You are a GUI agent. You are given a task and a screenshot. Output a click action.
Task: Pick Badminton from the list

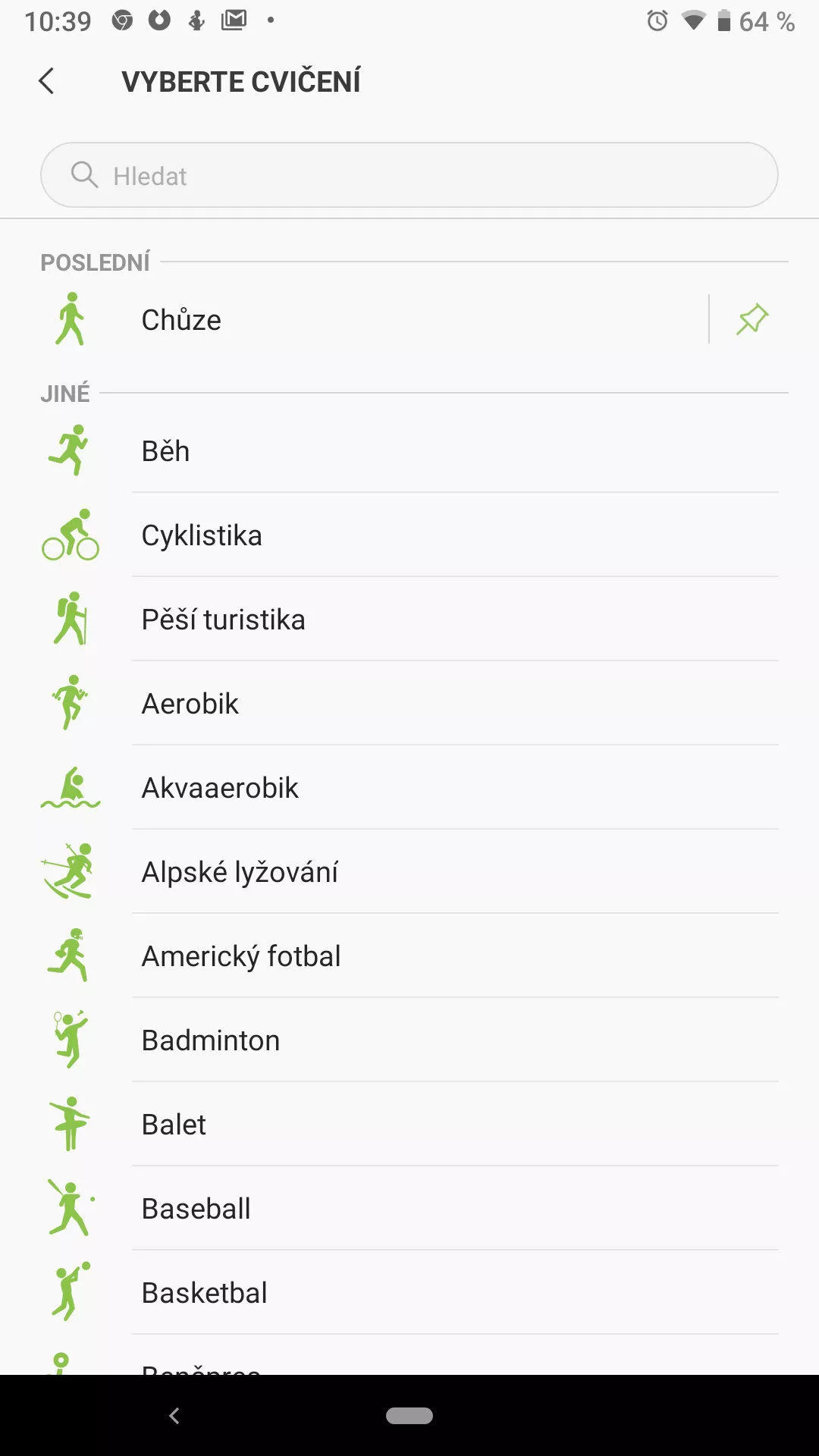pos(409,1040)
